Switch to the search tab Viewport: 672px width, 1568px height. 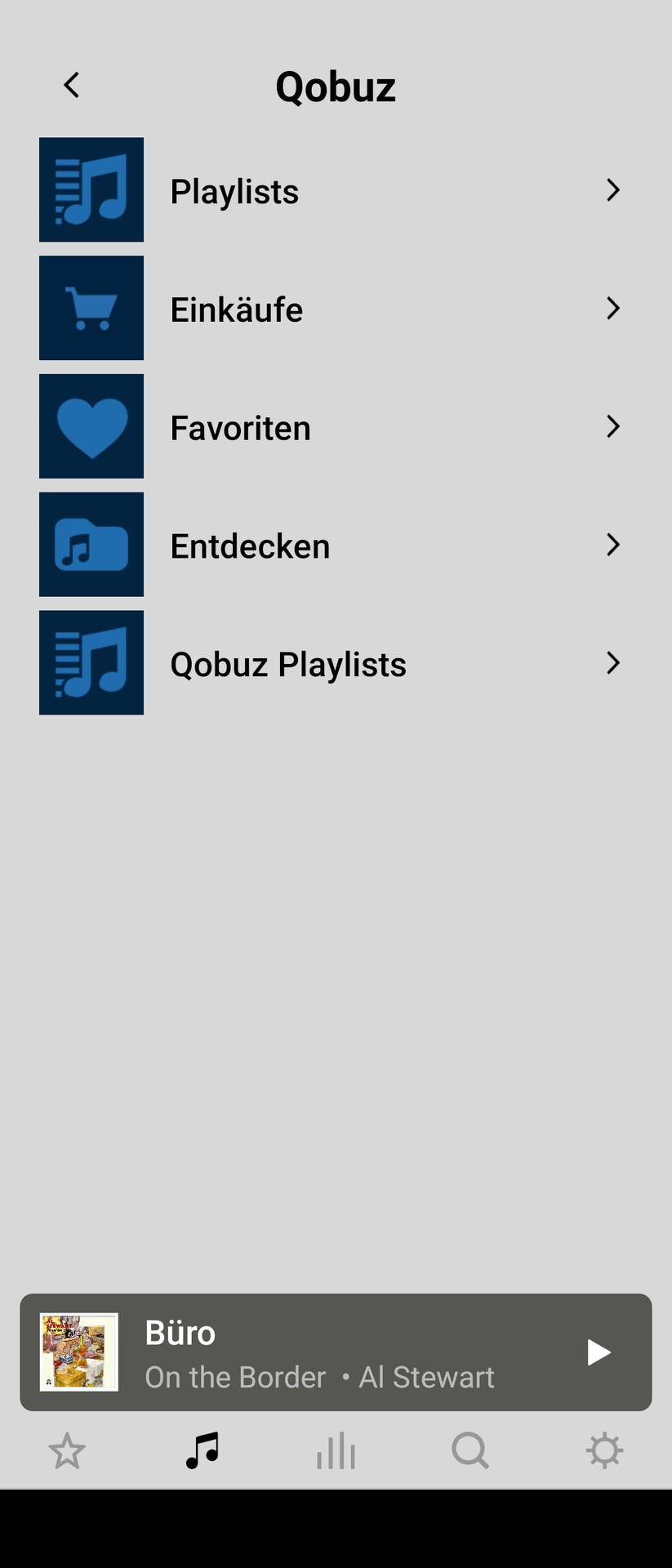(x=470, y=1451)
